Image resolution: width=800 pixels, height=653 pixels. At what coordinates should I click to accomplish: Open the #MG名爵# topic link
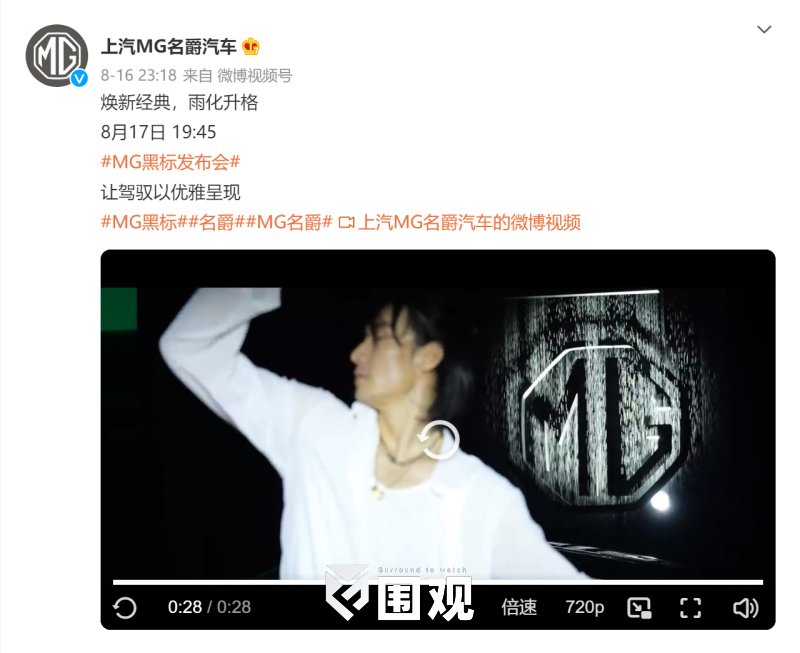290,222
